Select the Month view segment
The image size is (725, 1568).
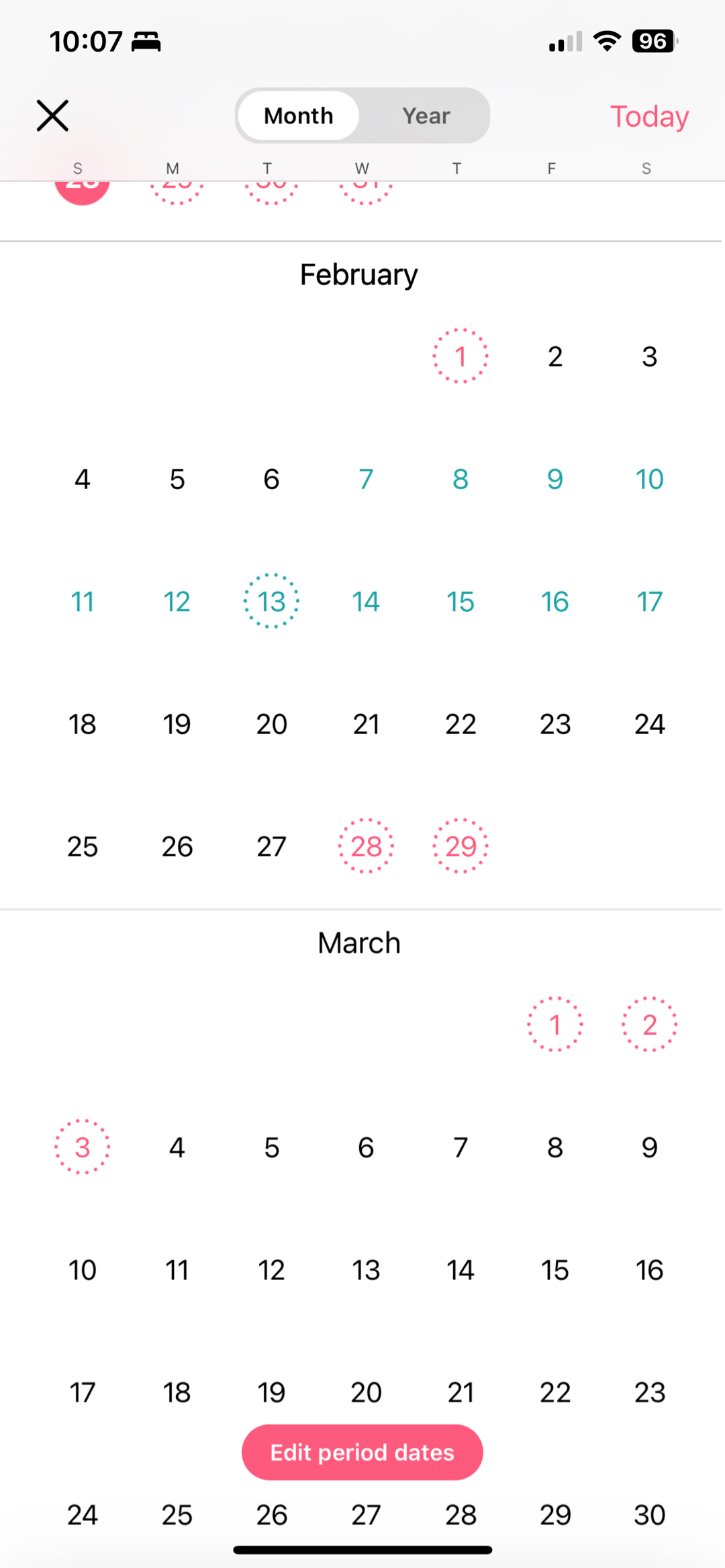click(299, 115)
